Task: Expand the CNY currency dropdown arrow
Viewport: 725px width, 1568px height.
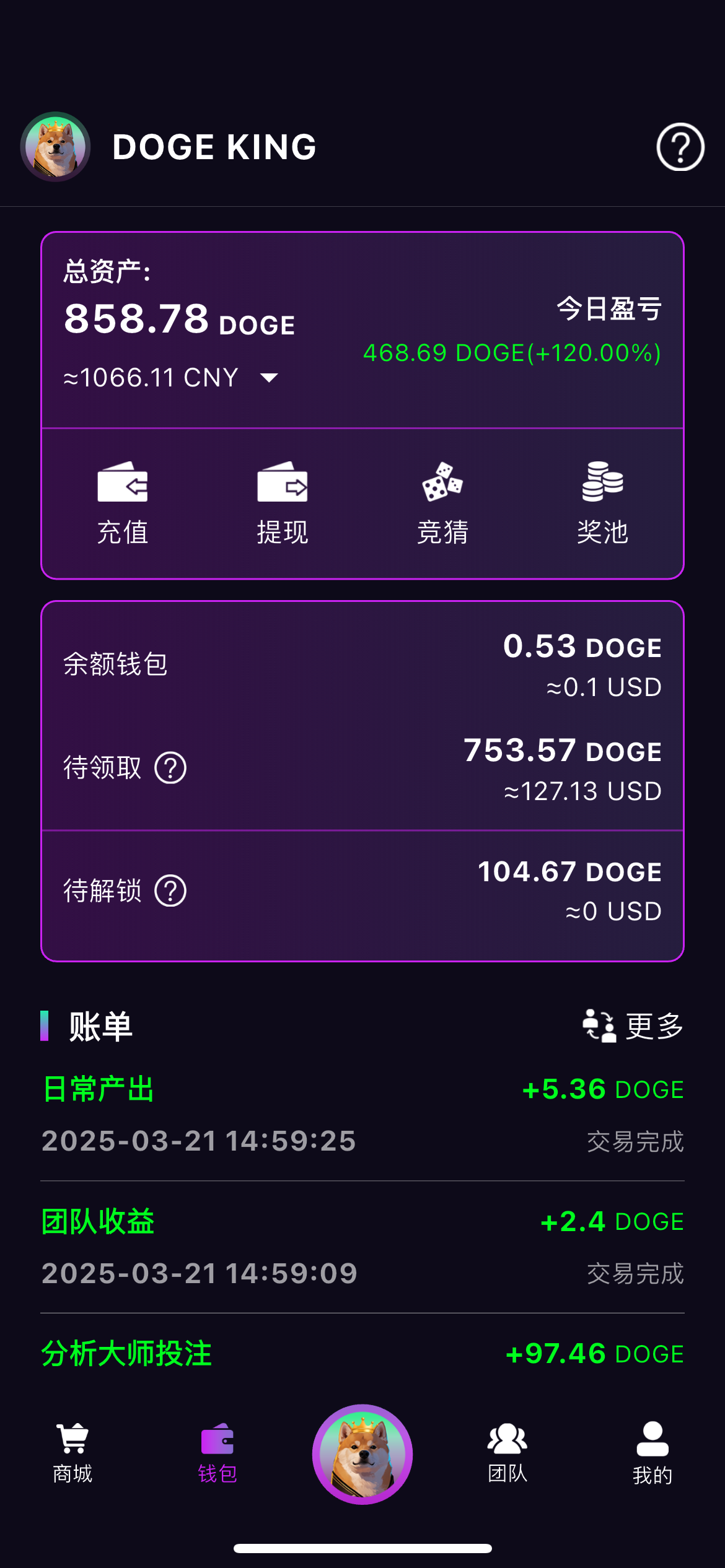Action: tap(269, 378)
